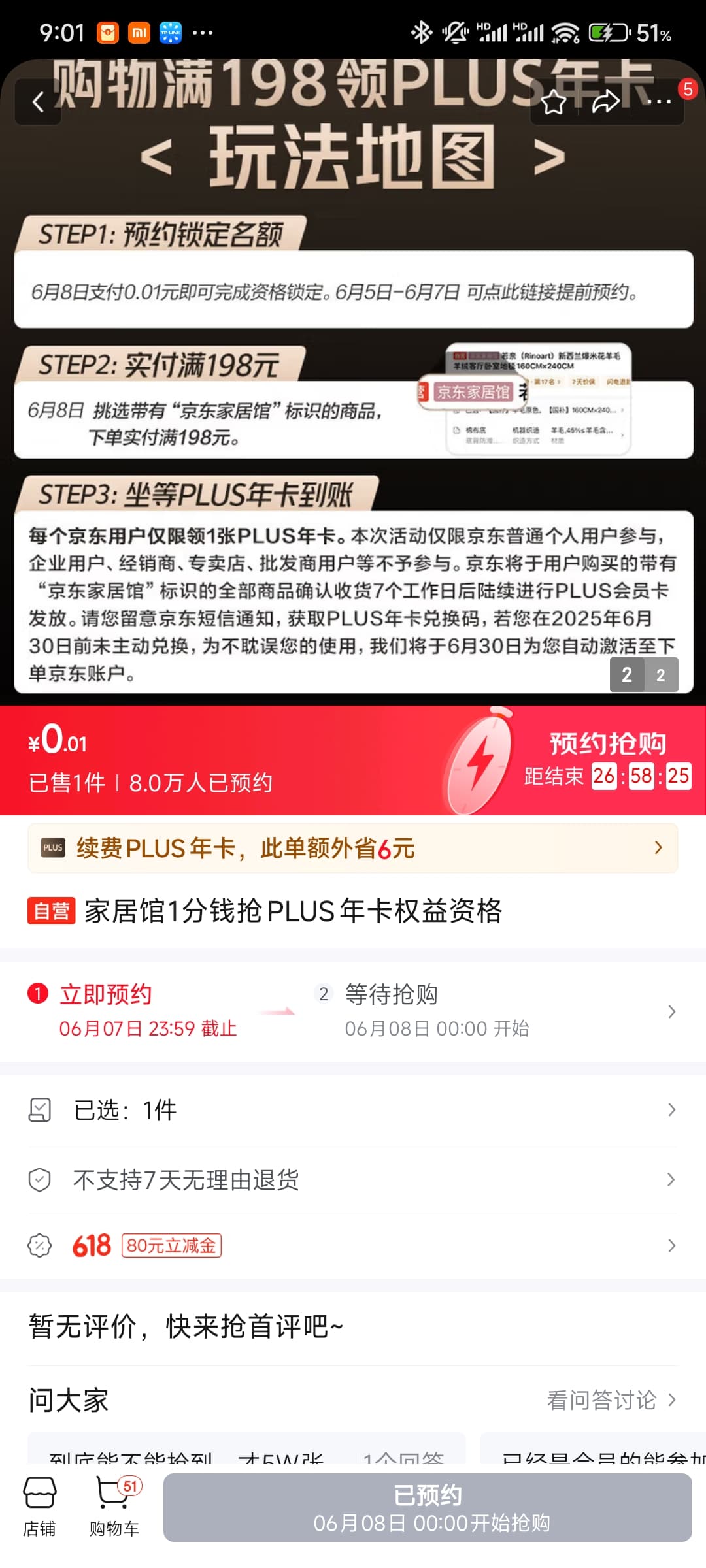Tap the 已预约 button at bottom
706x1568 pixels.
[x=428, y=1508]
